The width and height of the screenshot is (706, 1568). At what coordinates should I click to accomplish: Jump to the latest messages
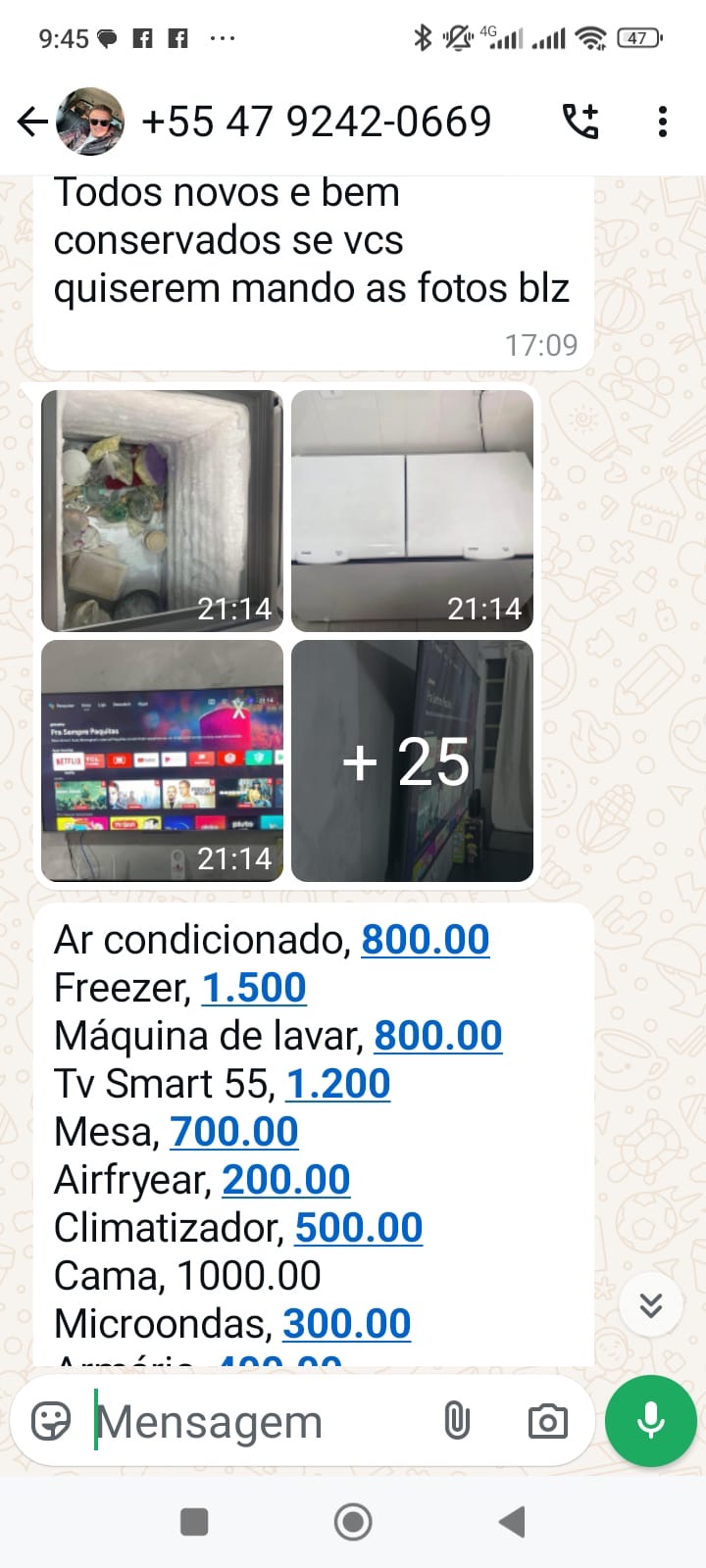[x=651, y=1305]
